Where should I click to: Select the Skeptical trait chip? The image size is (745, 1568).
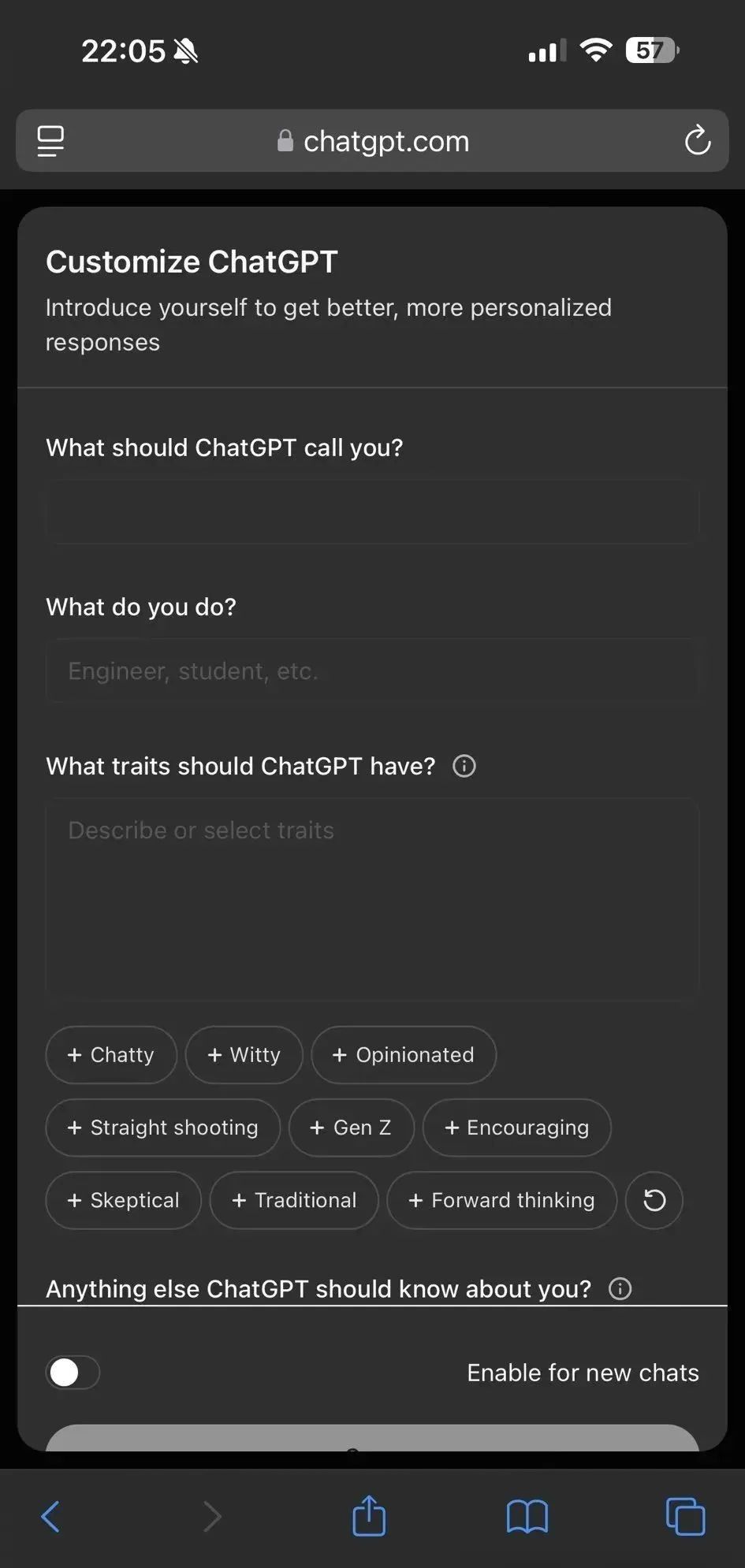(x=124, y=1200)
